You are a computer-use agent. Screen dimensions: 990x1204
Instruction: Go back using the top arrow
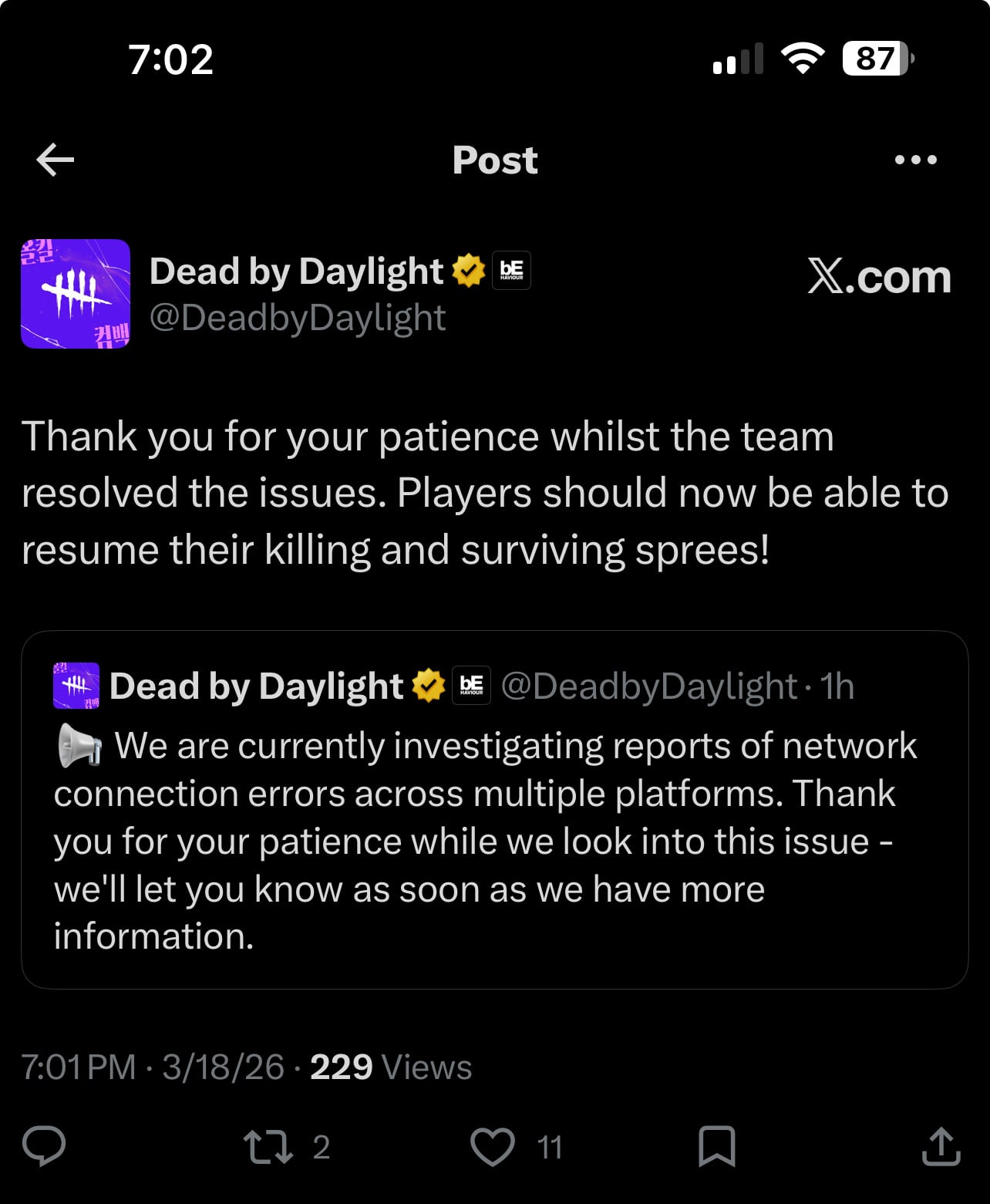click(x=56, y=160)
